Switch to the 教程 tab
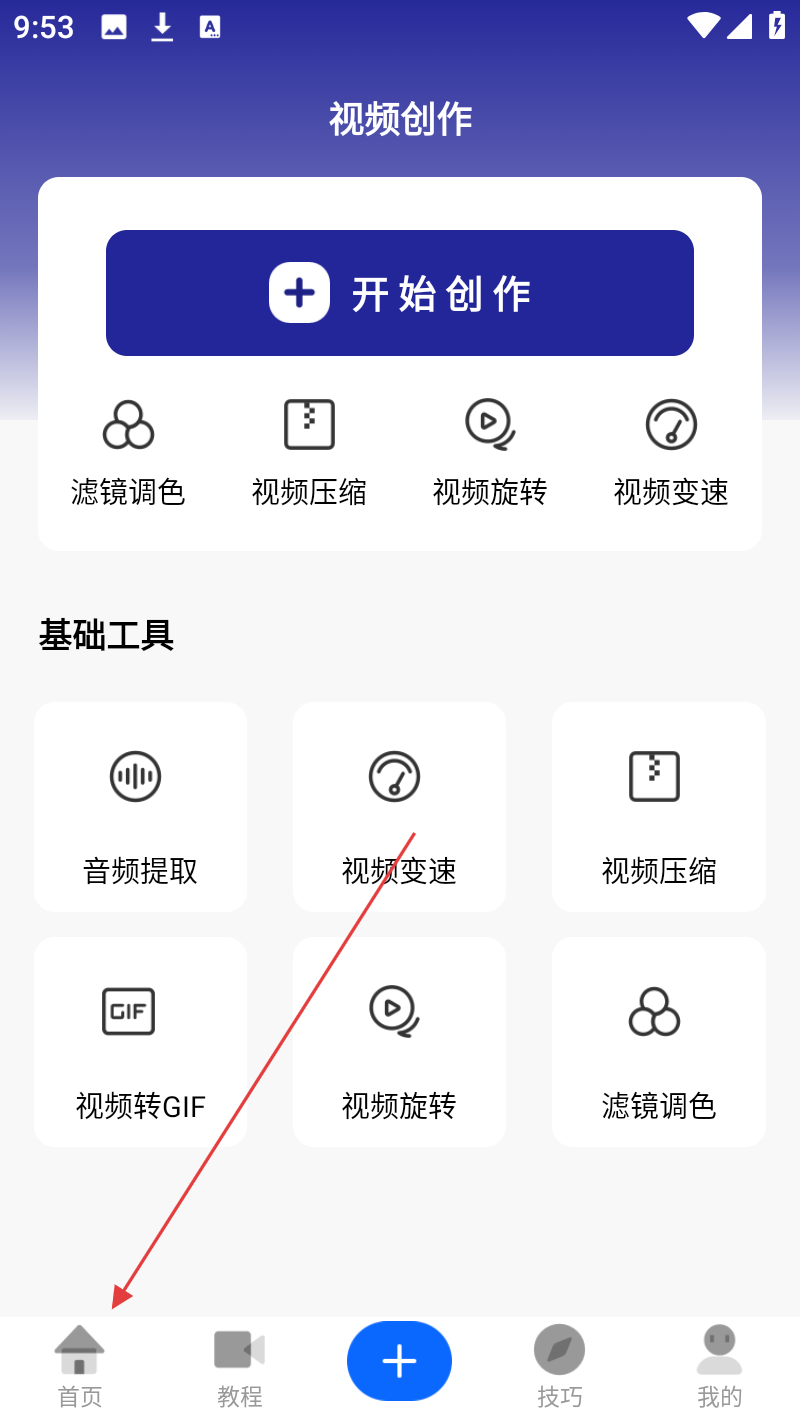This screenshot has height=1422, width=800. [x=240, y=1367]
